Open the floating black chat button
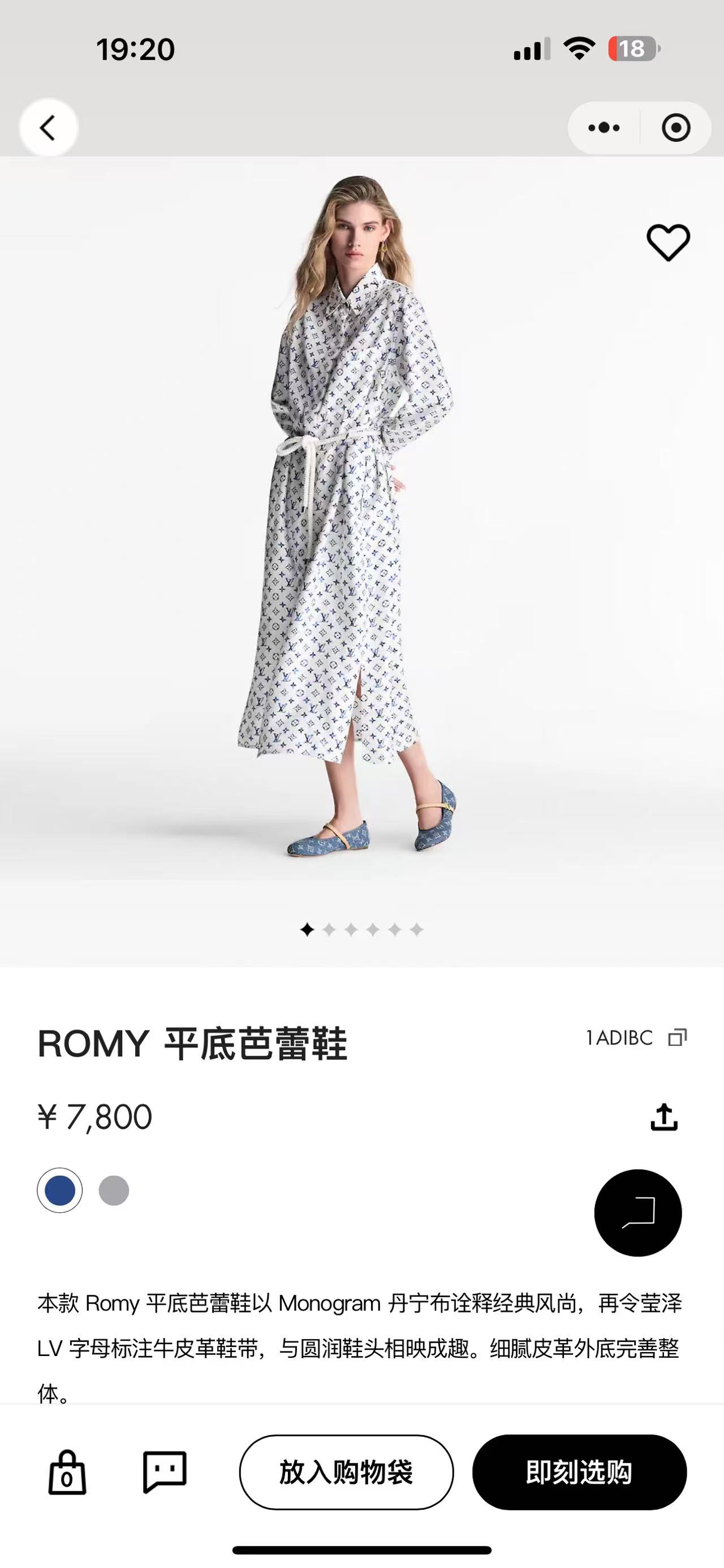 pyautogui.click(x=637, y=1212)
